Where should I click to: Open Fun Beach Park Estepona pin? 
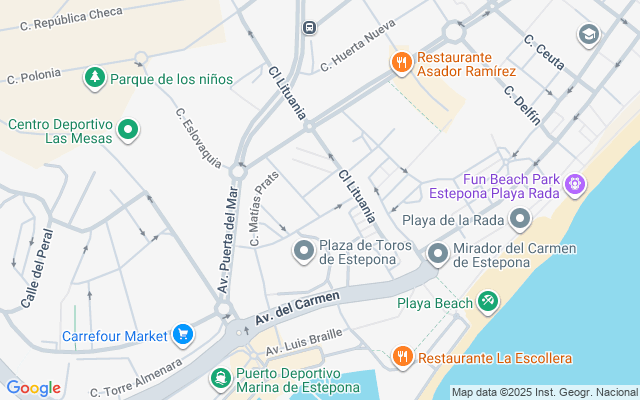point(574,184)
